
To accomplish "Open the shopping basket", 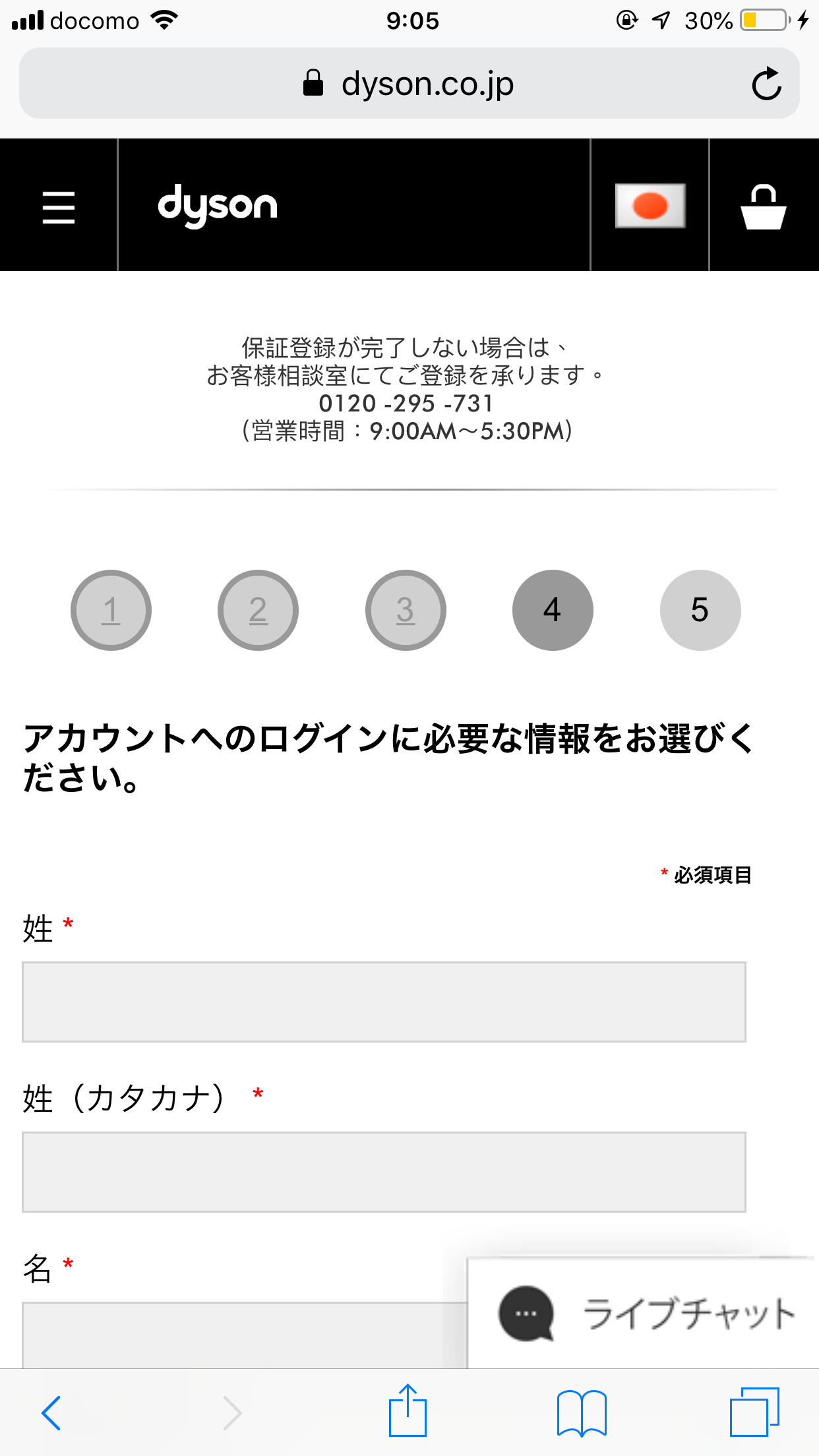I will [x=764, y=206].
